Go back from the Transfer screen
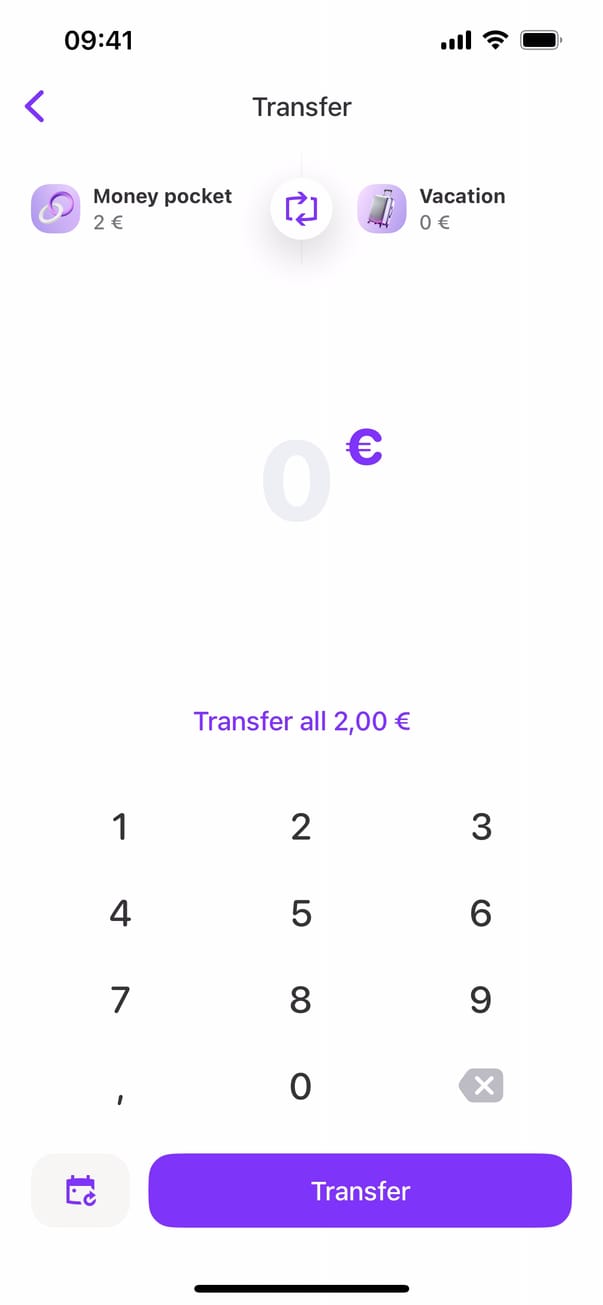 35,106
